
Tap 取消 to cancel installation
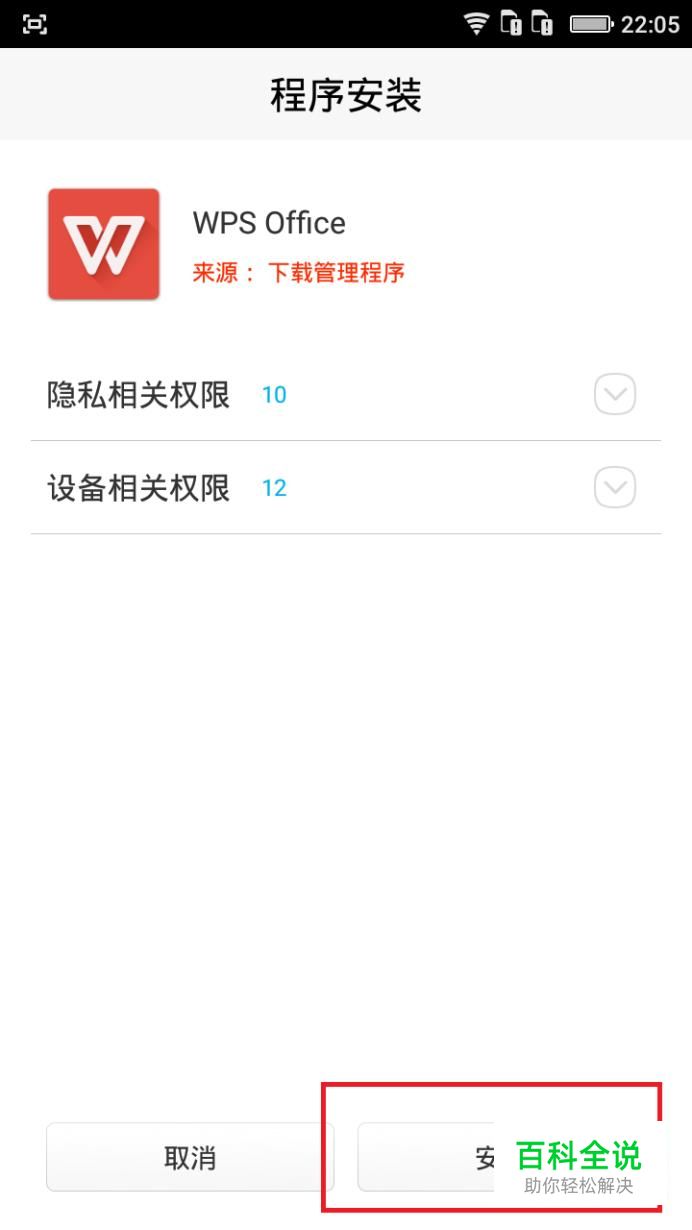(x=190, y=1157)
